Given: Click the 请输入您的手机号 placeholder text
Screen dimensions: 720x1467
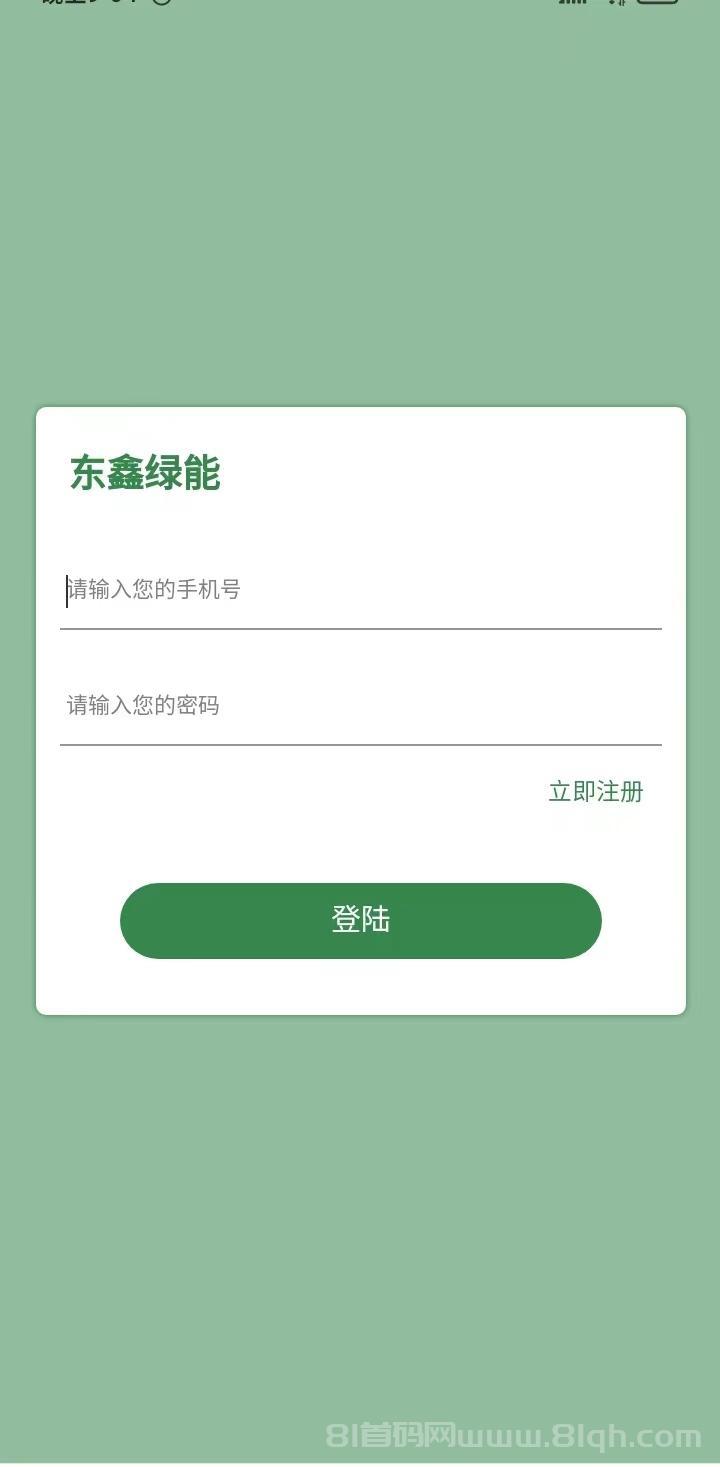Looking at the screenshot, I should (x=152, y=591).
